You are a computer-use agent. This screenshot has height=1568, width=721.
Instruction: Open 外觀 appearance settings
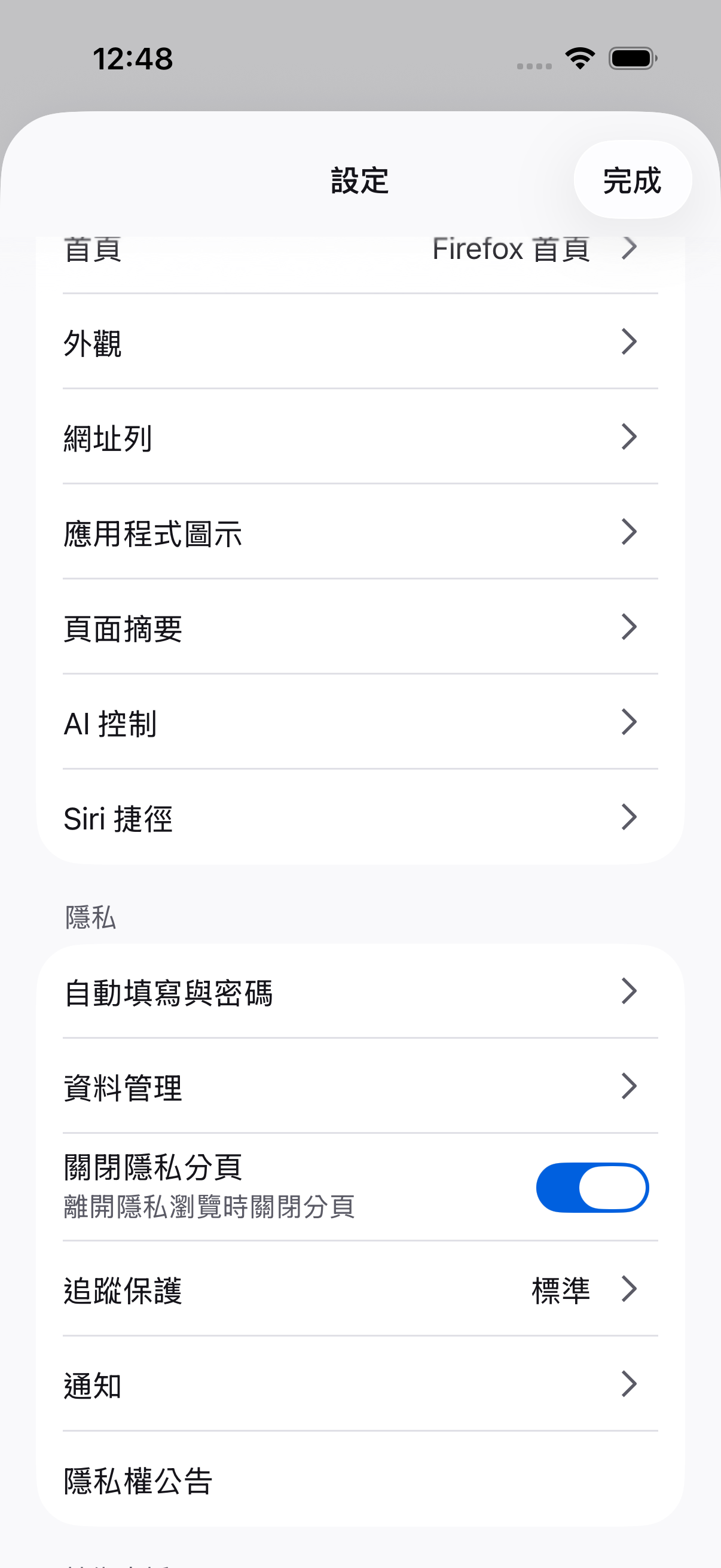tap(360, 342)
